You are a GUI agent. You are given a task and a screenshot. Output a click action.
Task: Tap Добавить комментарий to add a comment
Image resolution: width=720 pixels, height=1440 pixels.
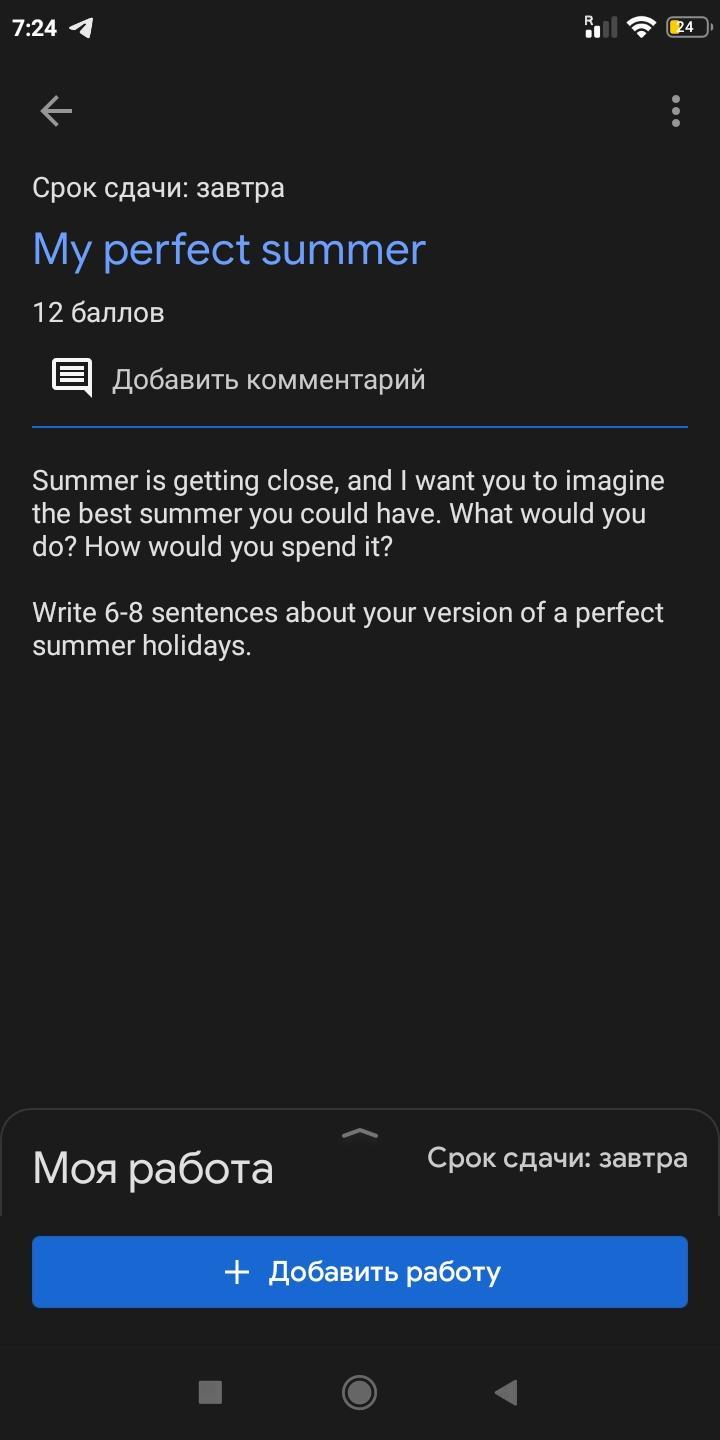click(239, 379)
